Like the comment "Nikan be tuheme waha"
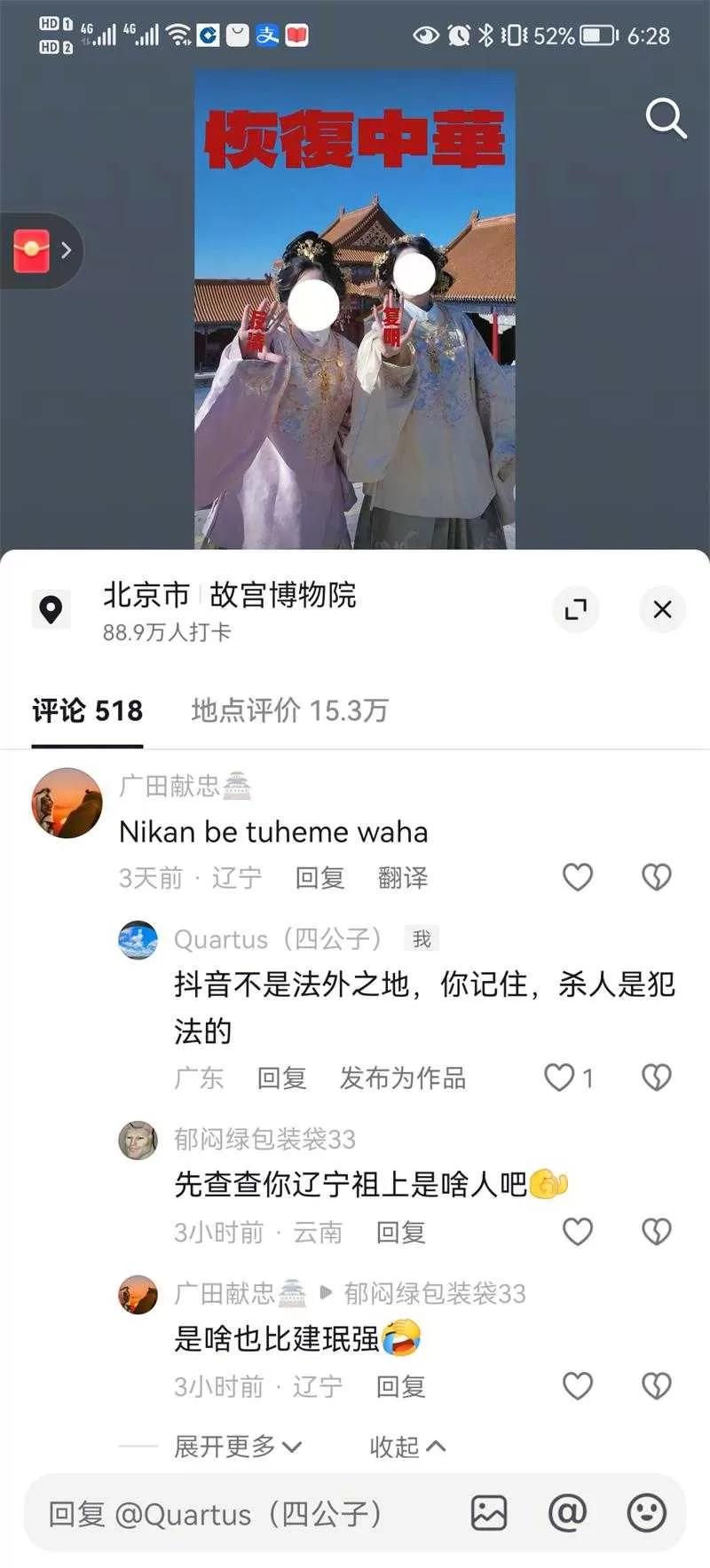Image resolution: width=710 pixels, height=1568 pixels. pyautogui.click(x=578, y=877)
